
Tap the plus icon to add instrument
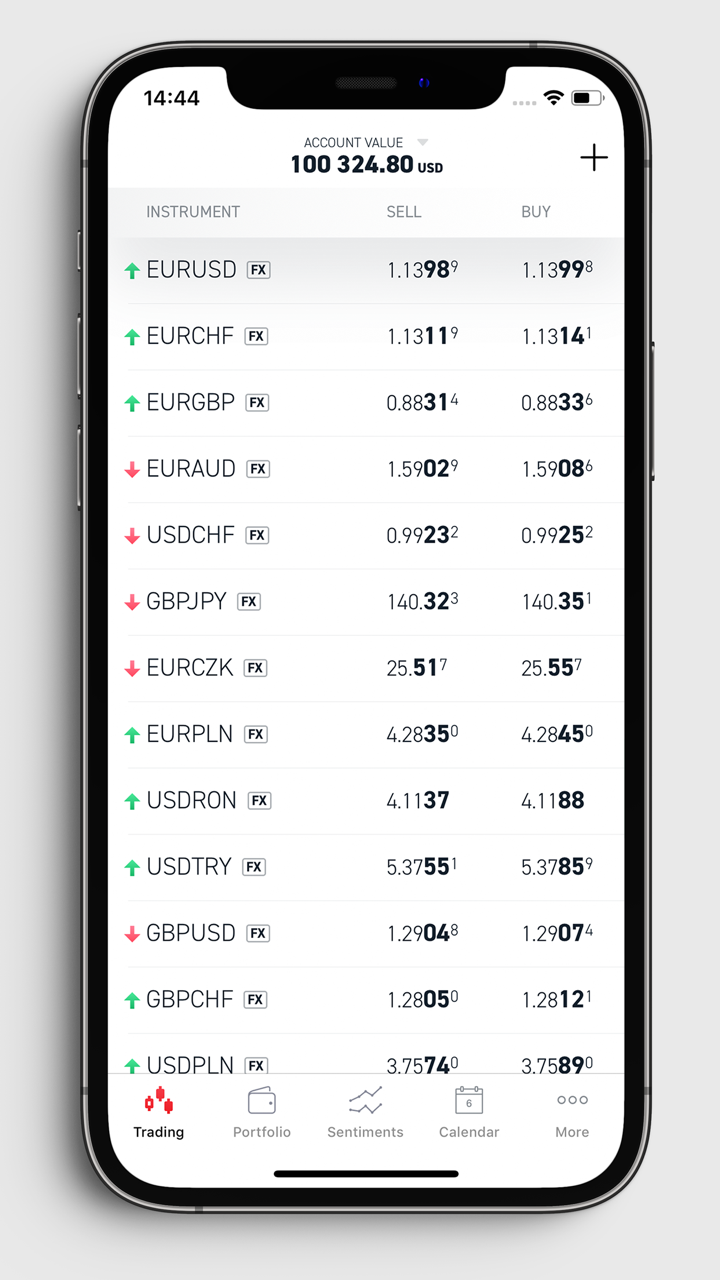click(x=594, y=158)
